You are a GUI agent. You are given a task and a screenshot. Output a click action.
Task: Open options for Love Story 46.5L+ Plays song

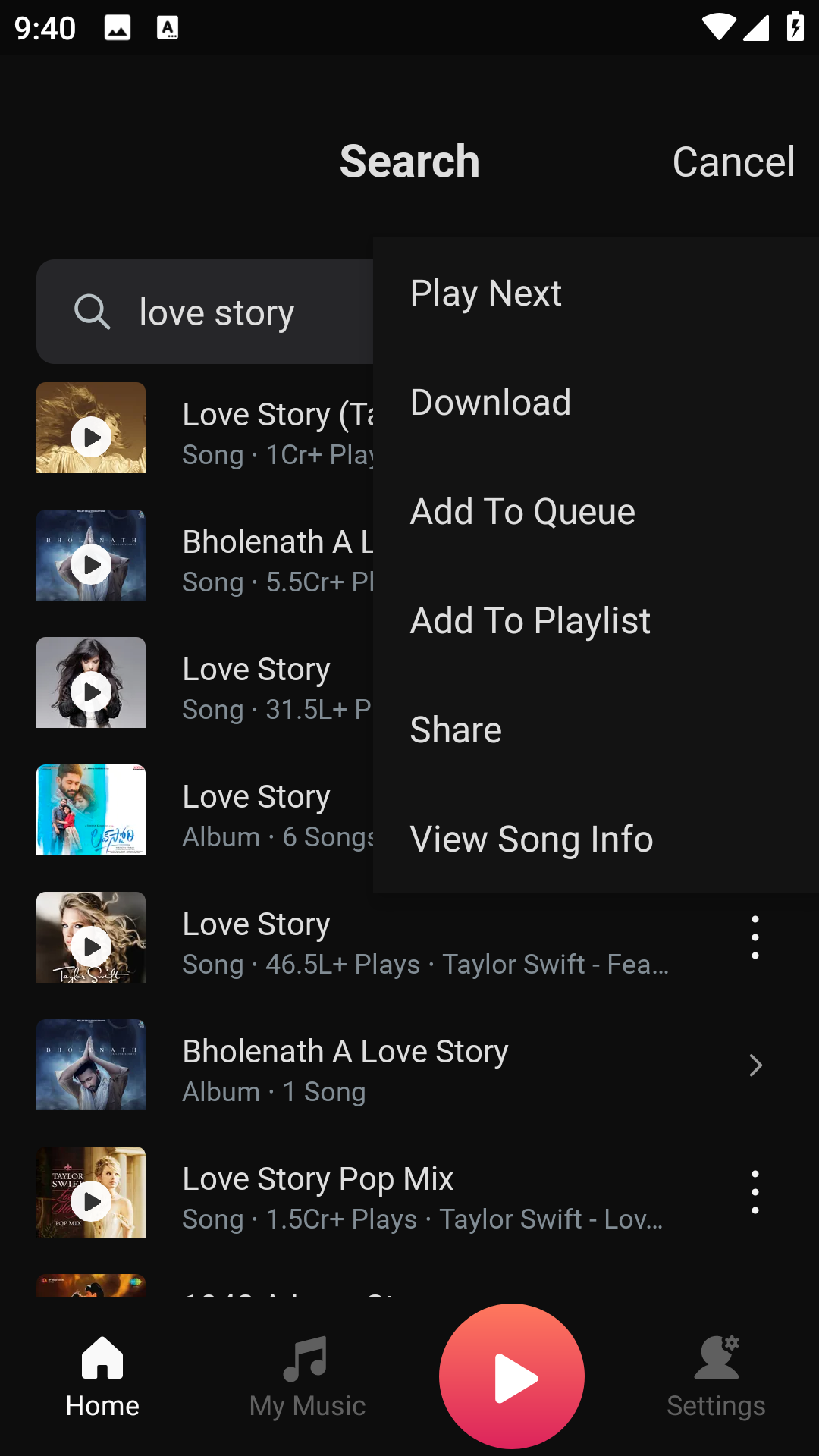[755, 937]
